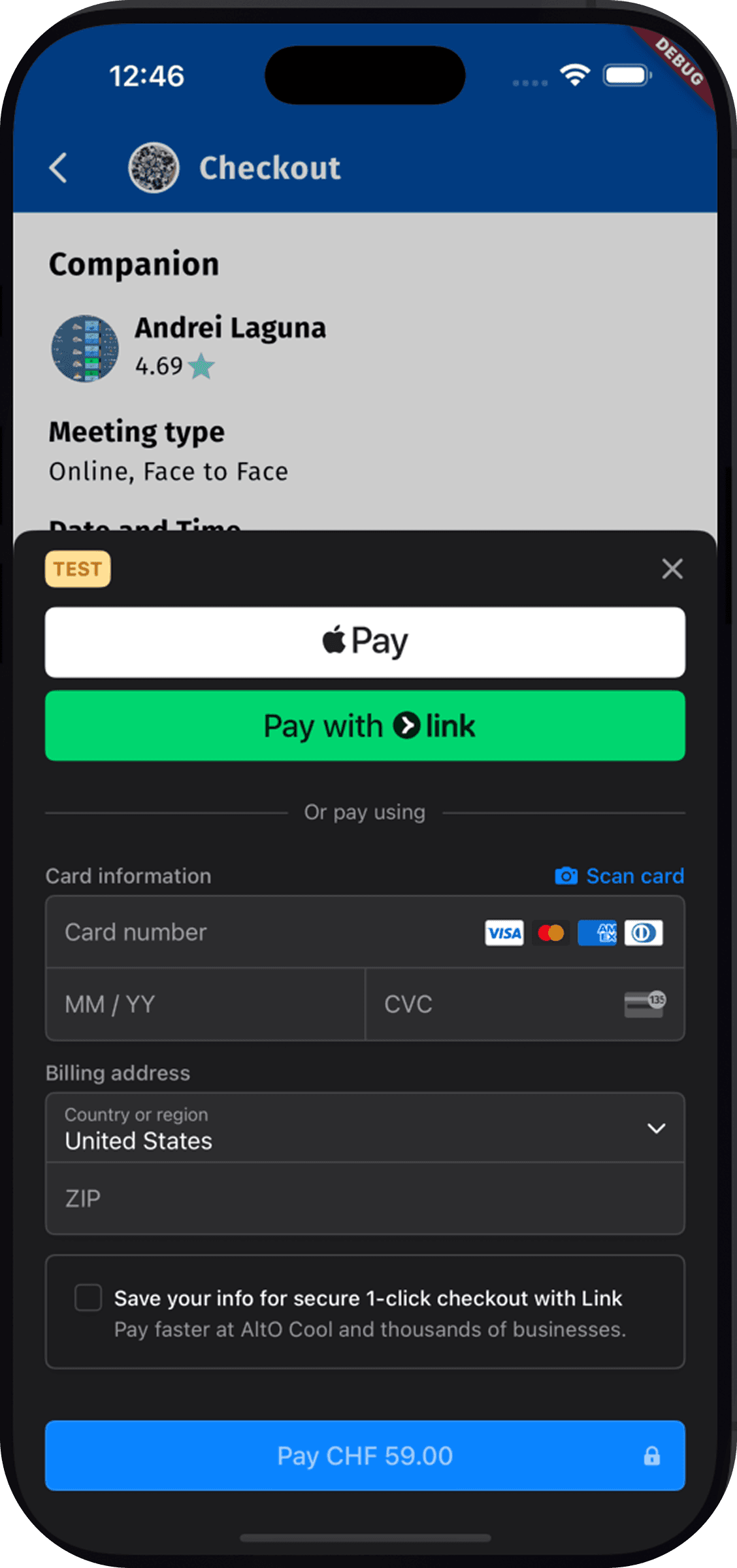This screenshot has height=1568, width=737.
Task: Focus the ZIP code field
Action: (365, 1199)
